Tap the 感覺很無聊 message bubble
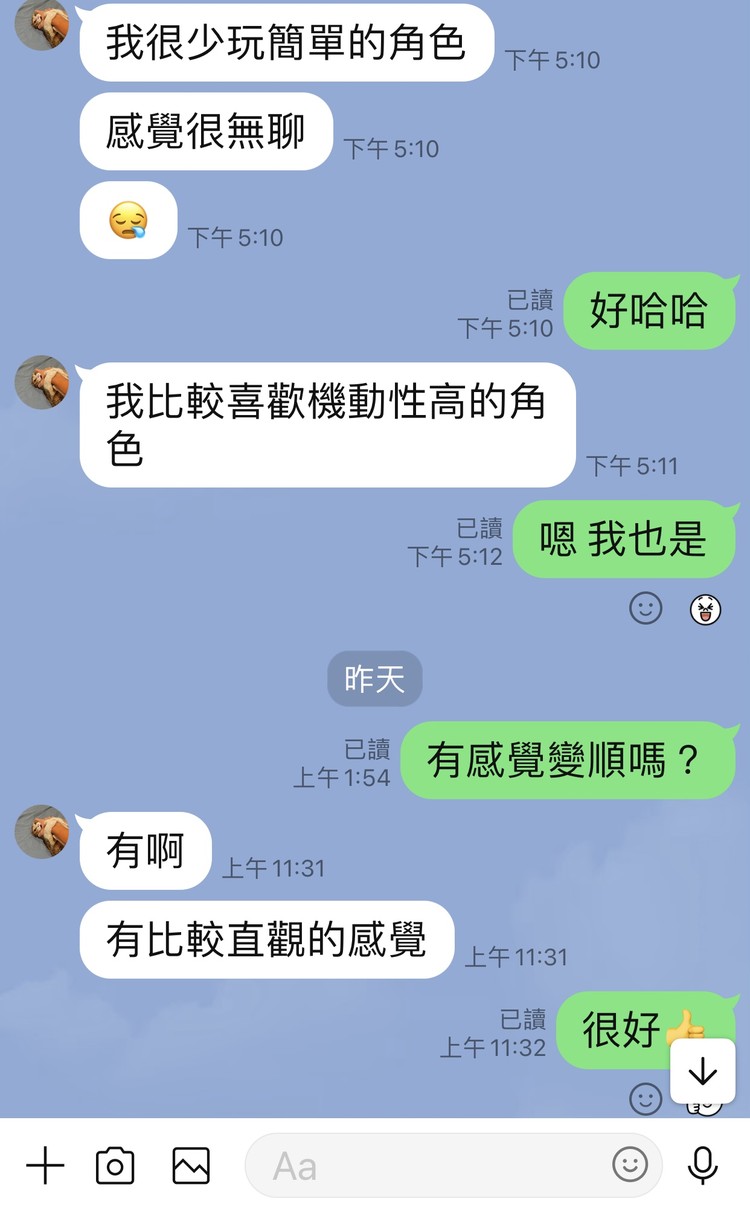 (x=206, y=131)
